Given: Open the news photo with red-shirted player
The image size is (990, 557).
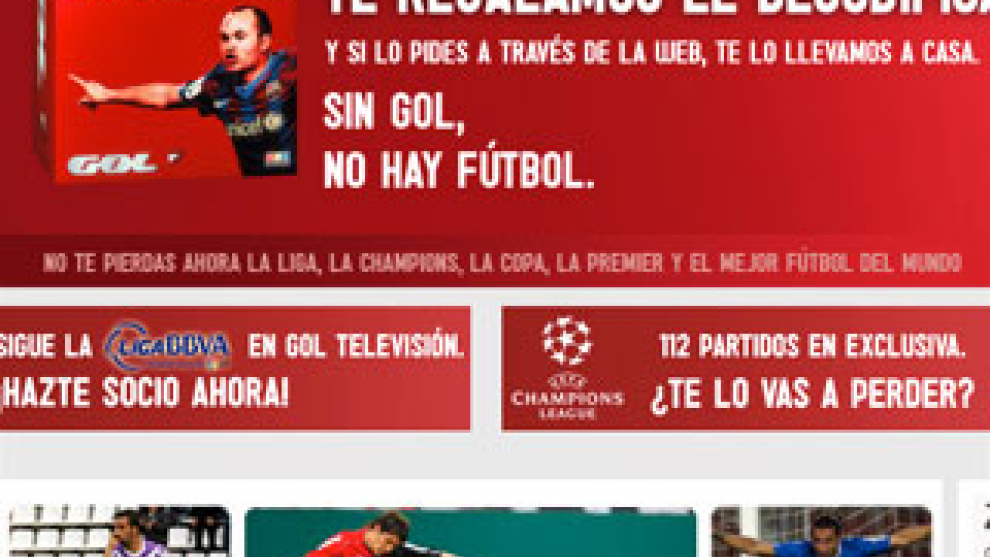Looking at the screenshot, I should (x=470, y=533).
